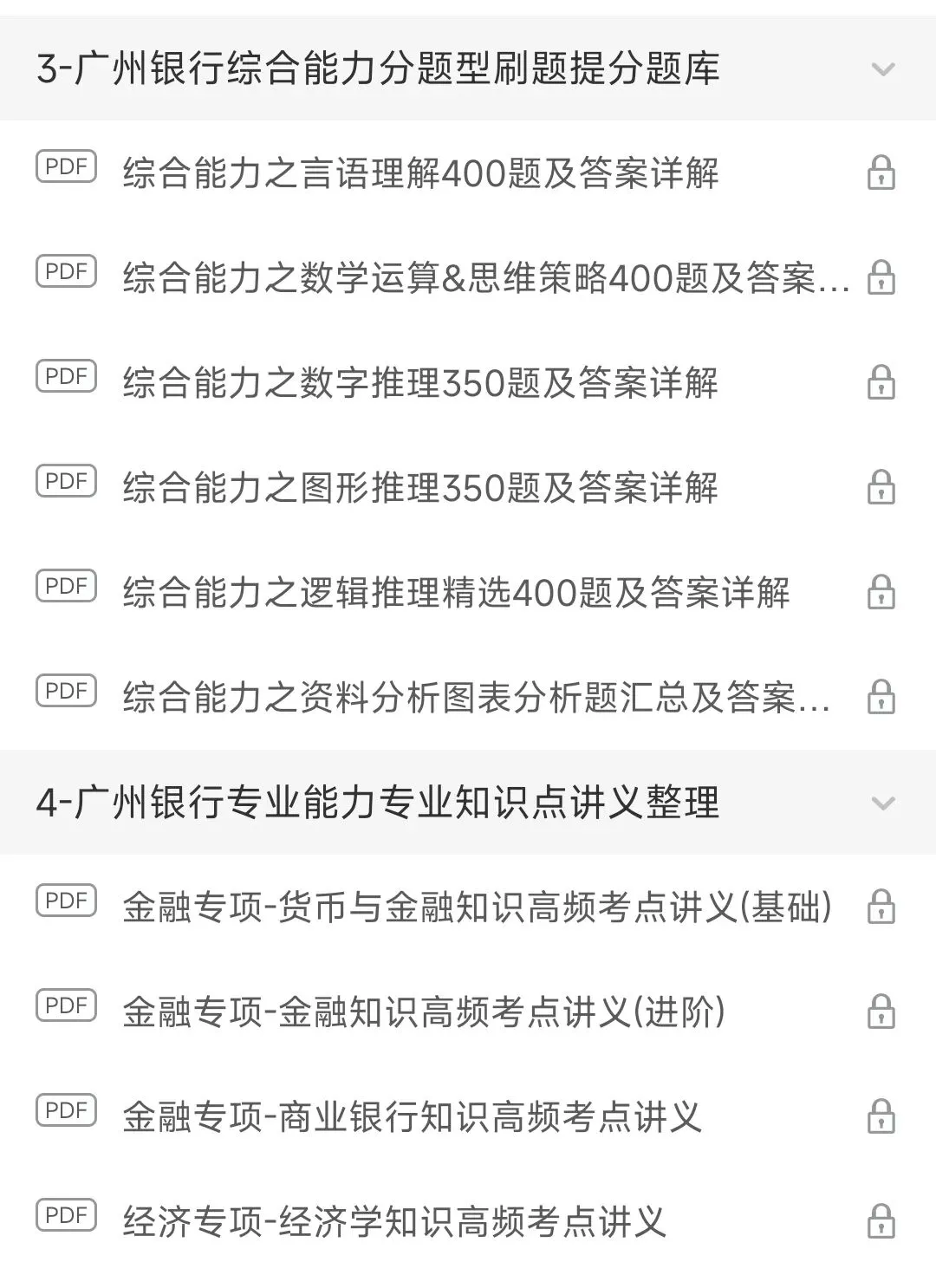Open 金融专项-货币与金融知识高频考点讲义(基础)
Screen dimensions: 936x1288
click(477, 907)
